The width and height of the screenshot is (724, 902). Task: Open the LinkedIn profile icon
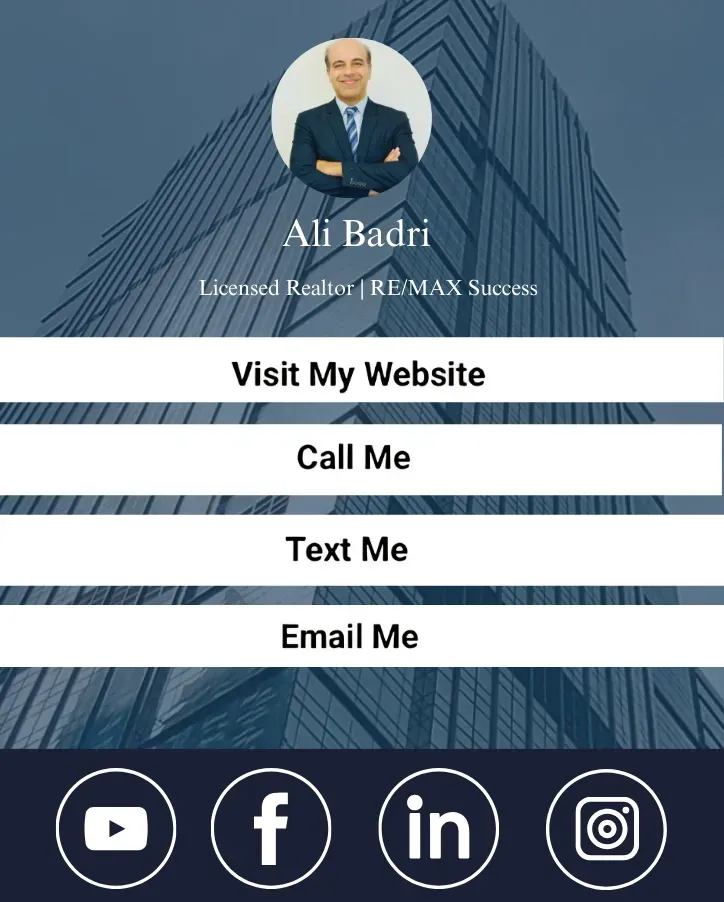(x=439, y=828)
